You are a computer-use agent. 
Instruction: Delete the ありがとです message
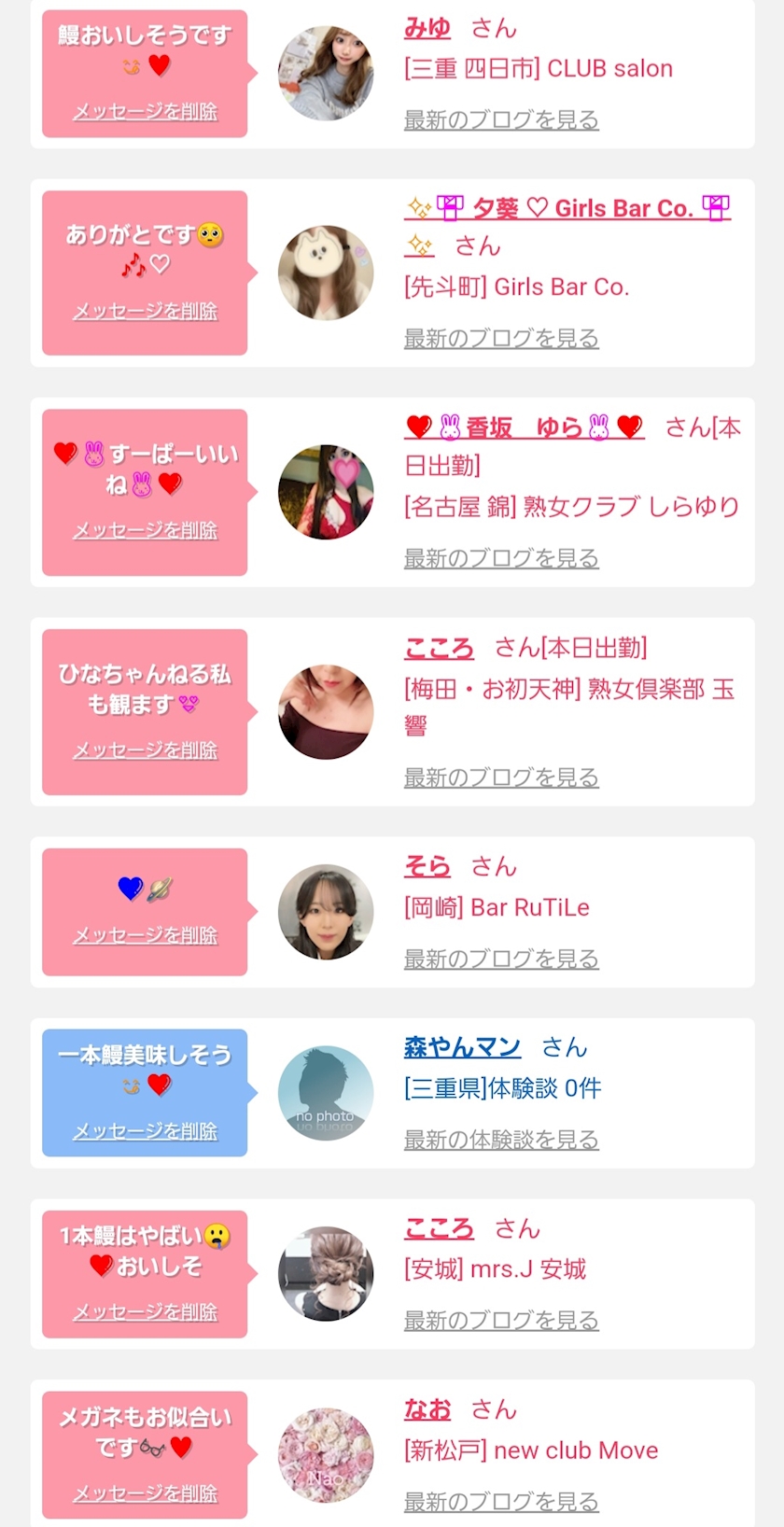[145, 312]
